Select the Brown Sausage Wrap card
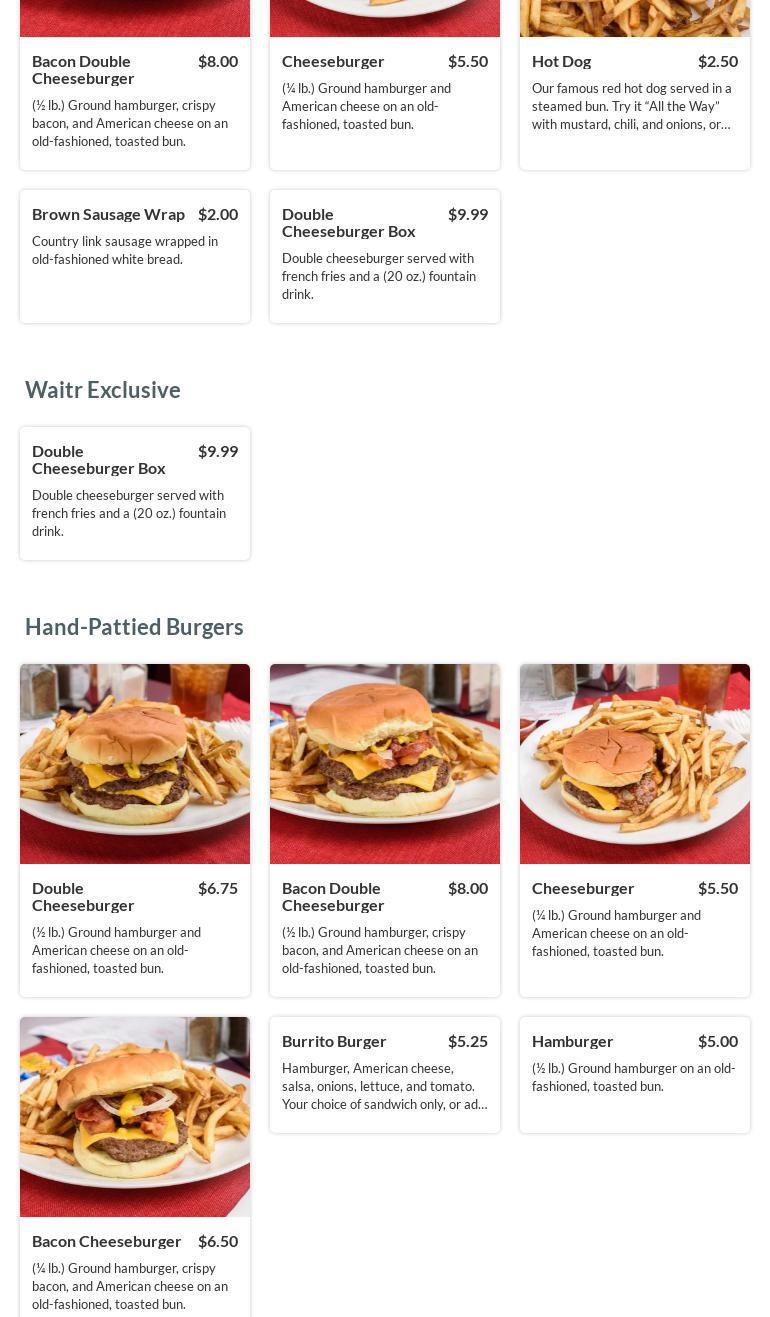Viewport: 770px width, 1317px height. [x=135, y=255]
